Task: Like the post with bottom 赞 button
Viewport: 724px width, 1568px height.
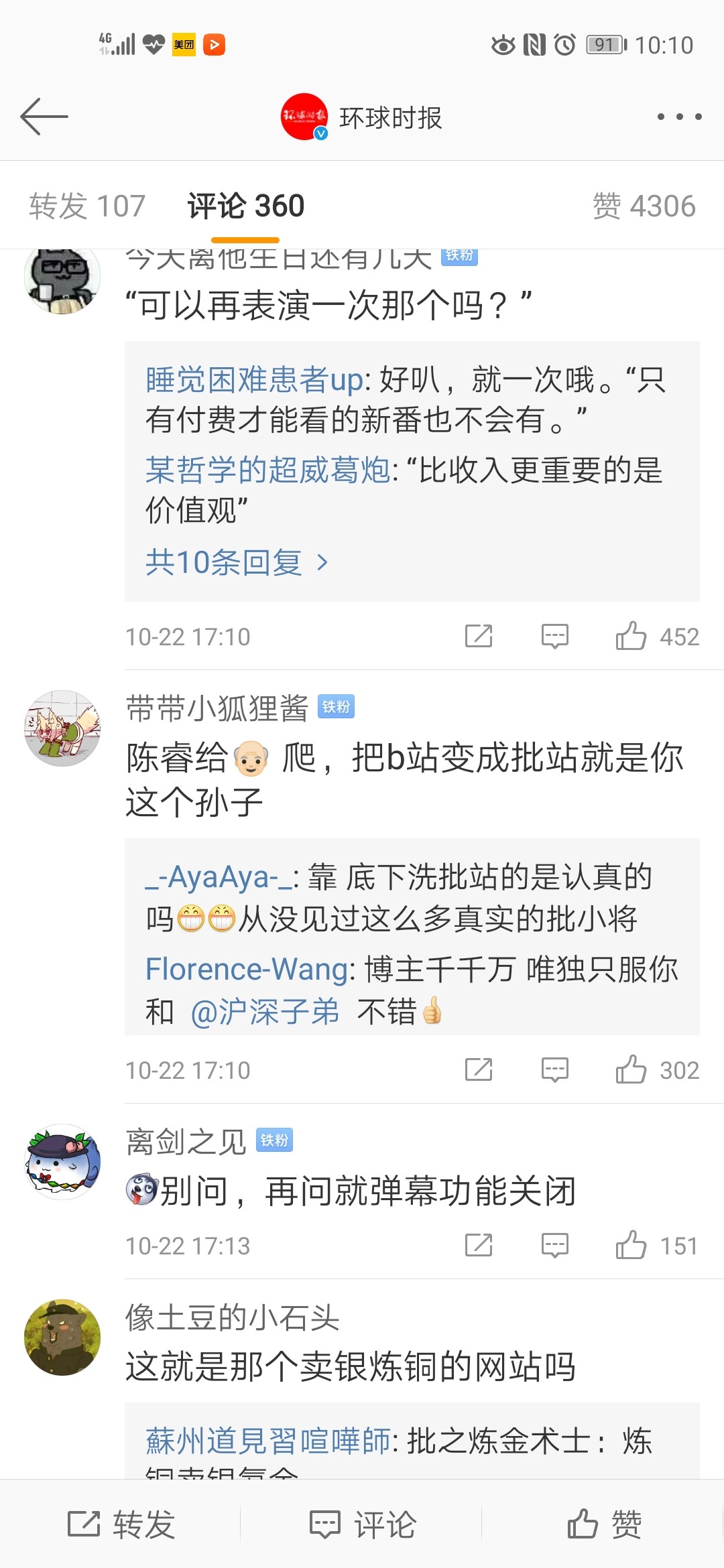Action: 603,1524
